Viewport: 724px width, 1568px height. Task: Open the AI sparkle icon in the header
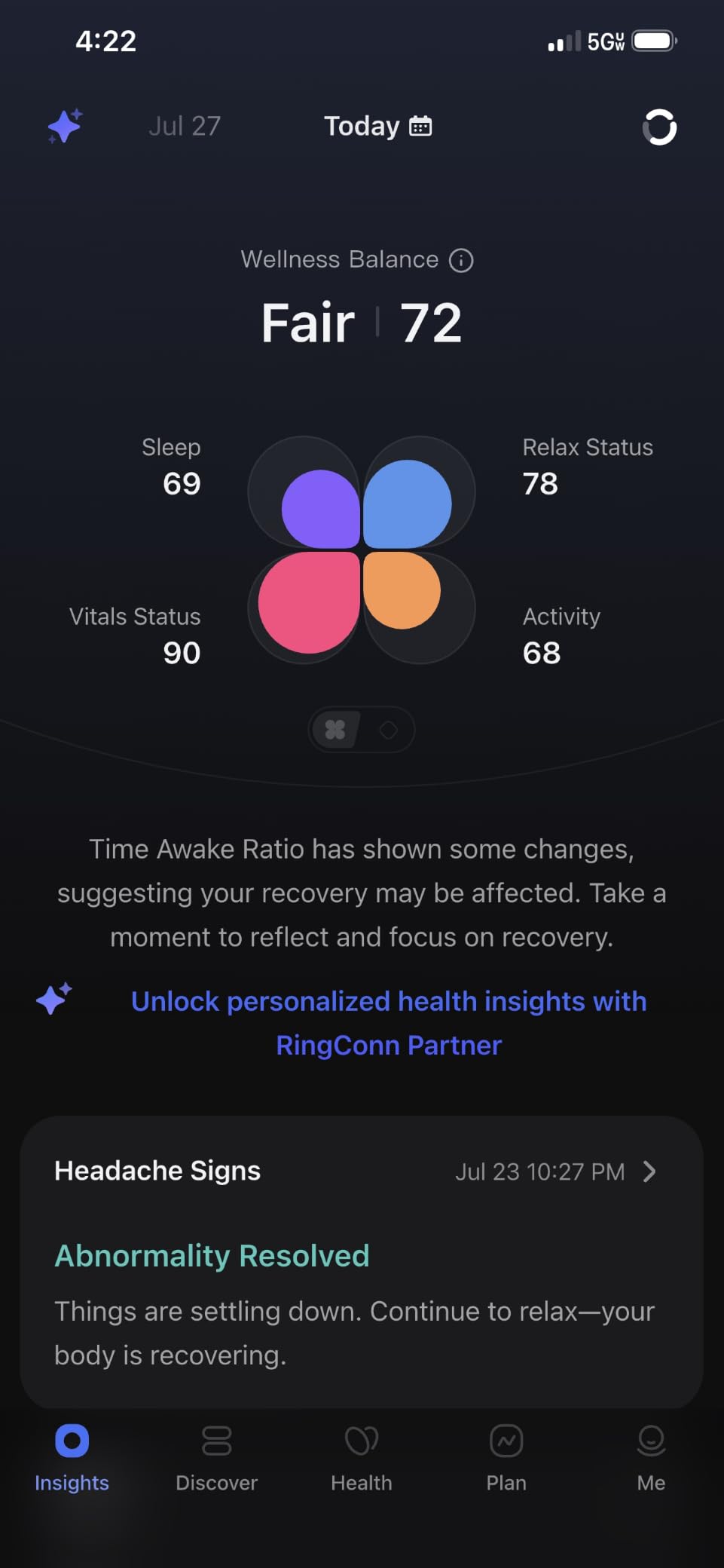[65, 126]
